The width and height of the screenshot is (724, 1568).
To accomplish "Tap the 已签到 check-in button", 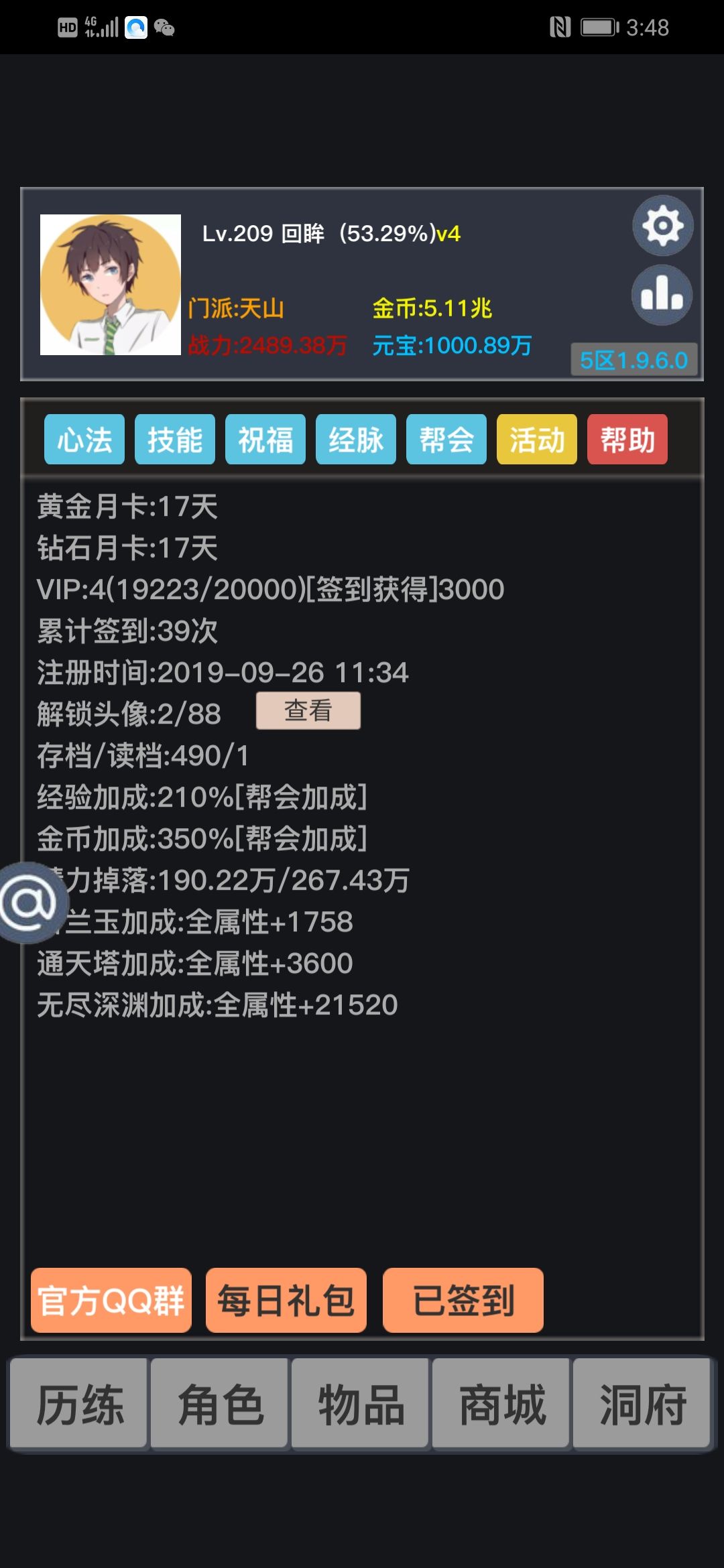I will [463, 1300].
